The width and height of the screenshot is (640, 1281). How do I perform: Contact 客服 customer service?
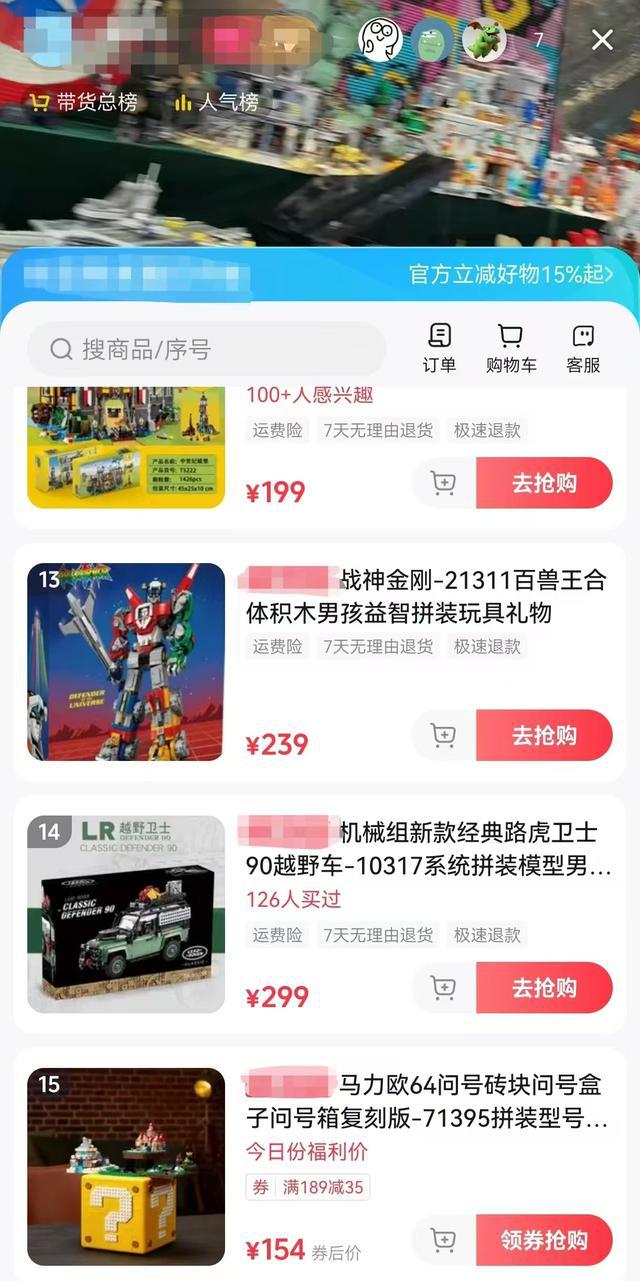[x=583, y=348]
